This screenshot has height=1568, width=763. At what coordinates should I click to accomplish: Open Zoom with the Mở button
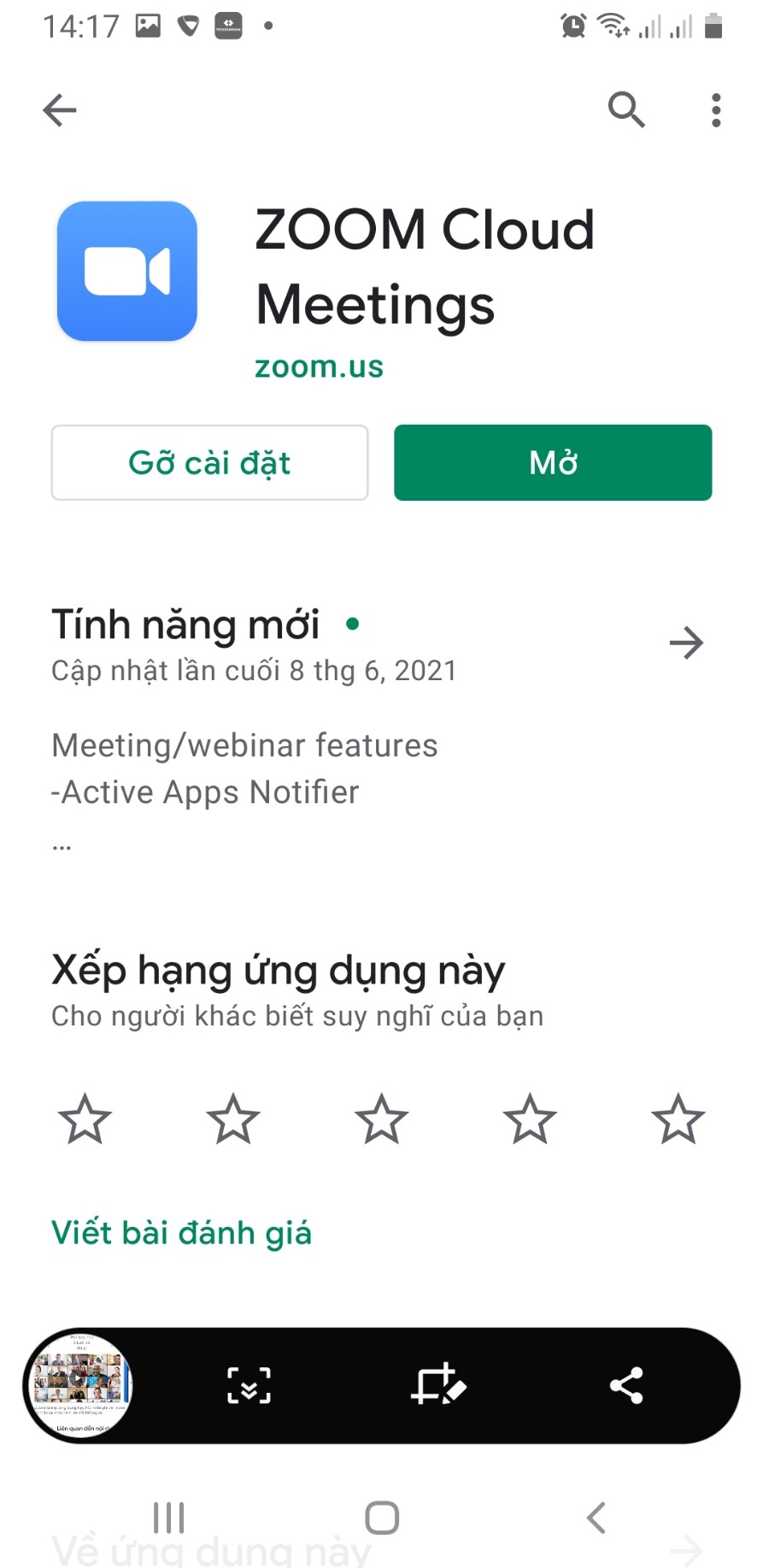[553, 462]
